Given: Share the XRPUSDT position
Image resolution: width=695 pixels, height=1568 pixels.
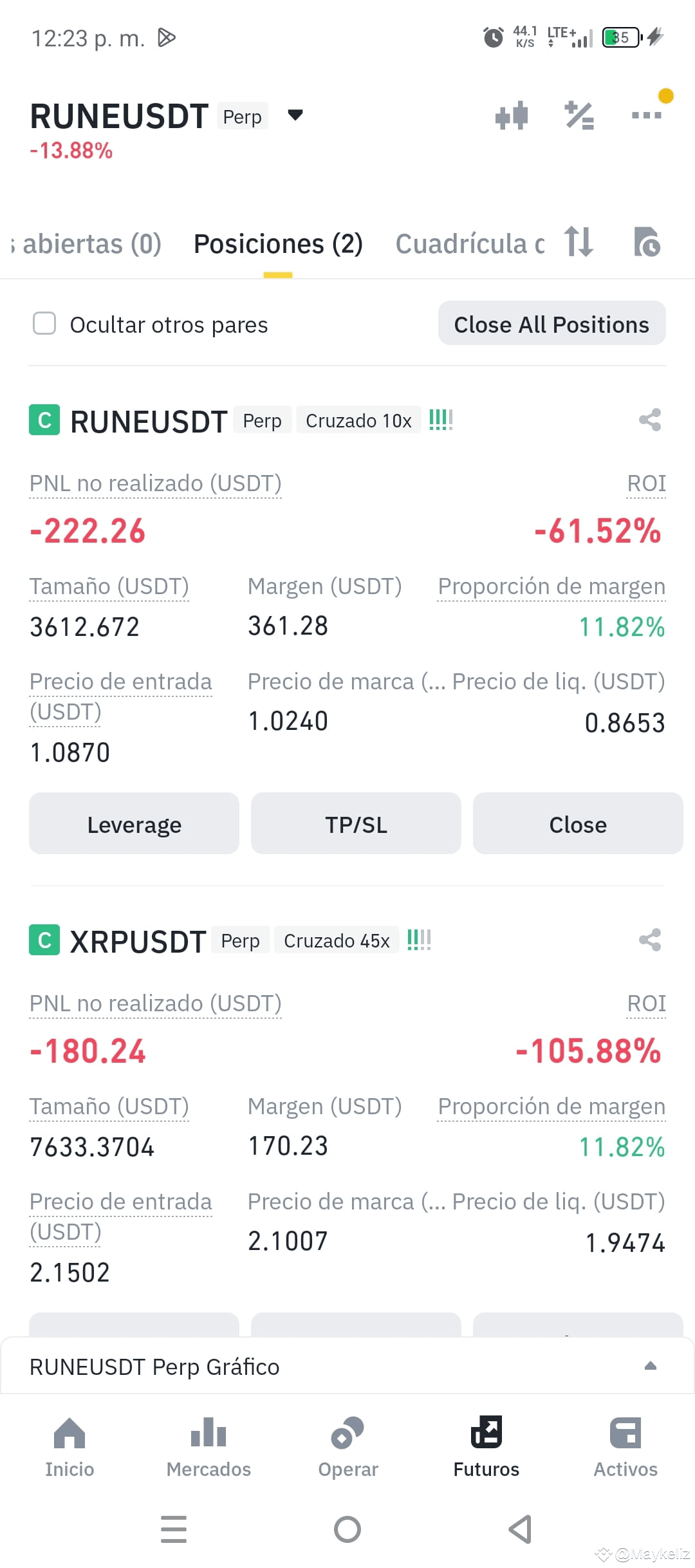Looking at the screenshot, I should 650,940.
